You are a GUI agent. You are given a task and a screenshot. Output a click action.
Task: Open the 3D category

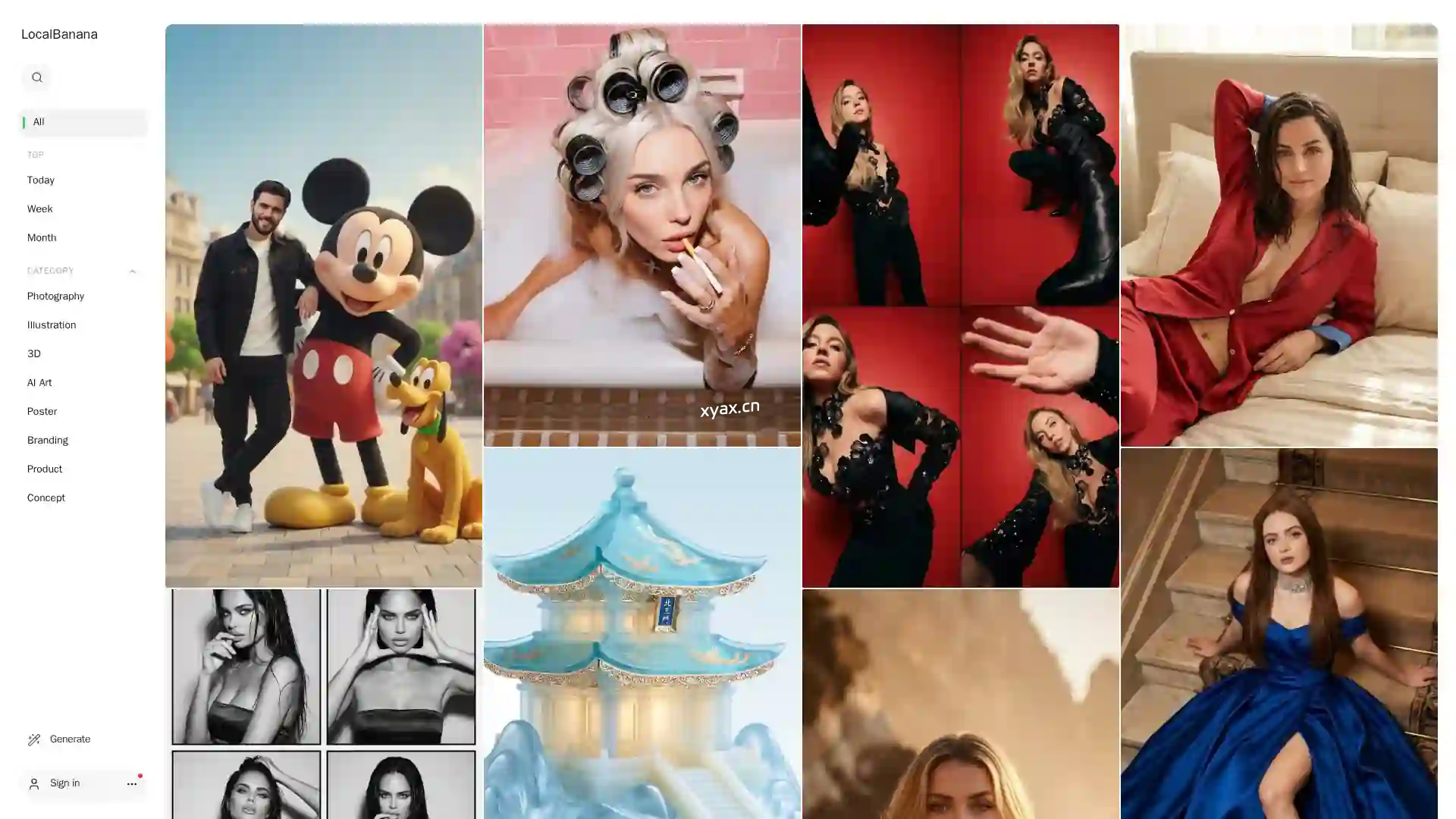[x=34, y=354]
